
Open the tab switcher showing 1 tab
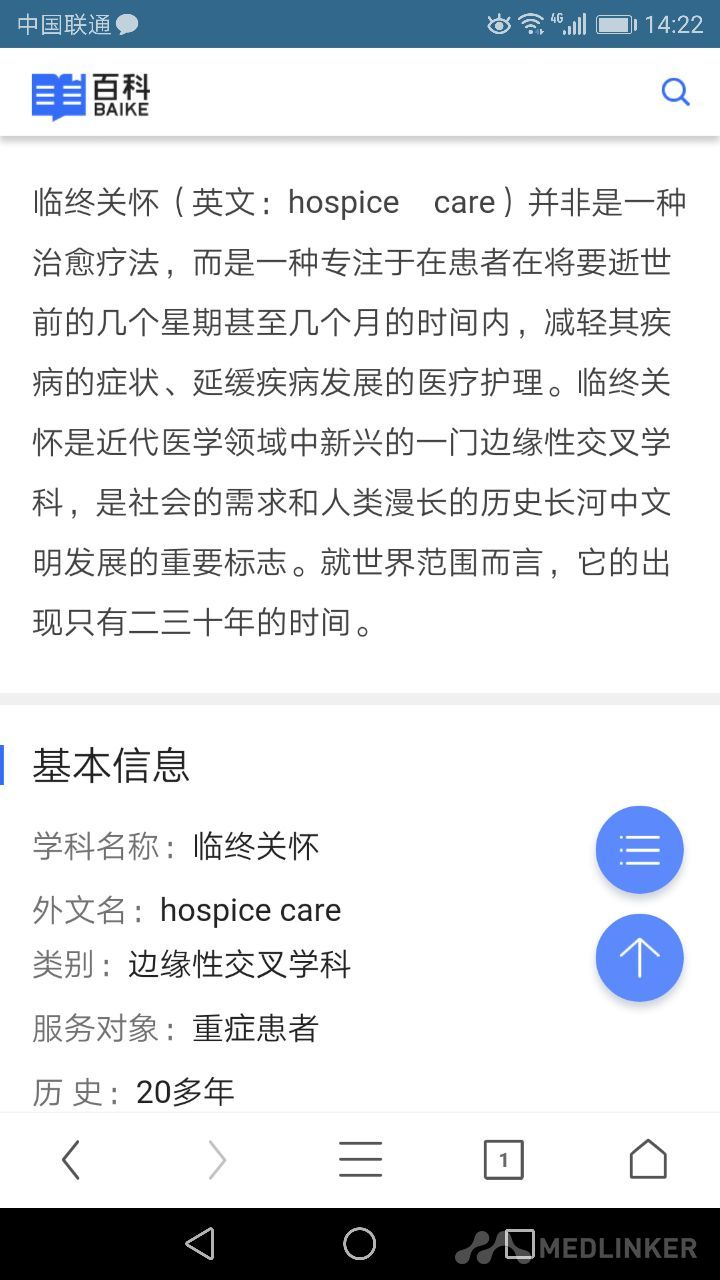[x=503, y=1160]
